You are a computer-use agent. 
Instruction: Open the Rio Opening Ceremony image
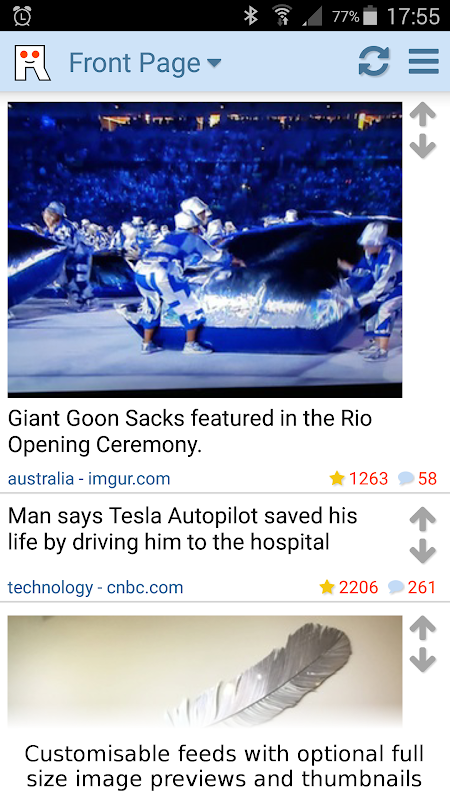coord(205,249)
